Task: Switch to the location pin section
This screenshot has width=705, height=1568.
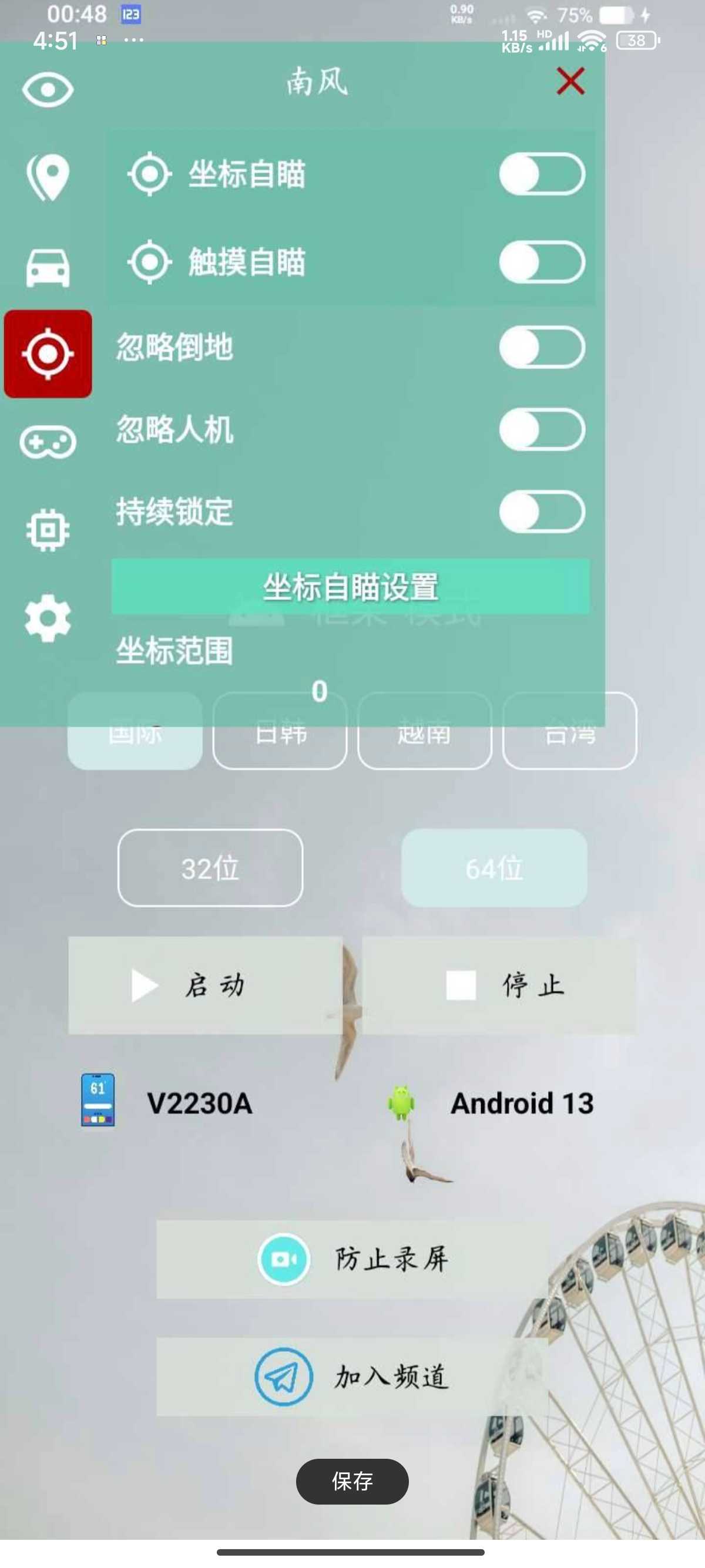Action: pos(48,177)
